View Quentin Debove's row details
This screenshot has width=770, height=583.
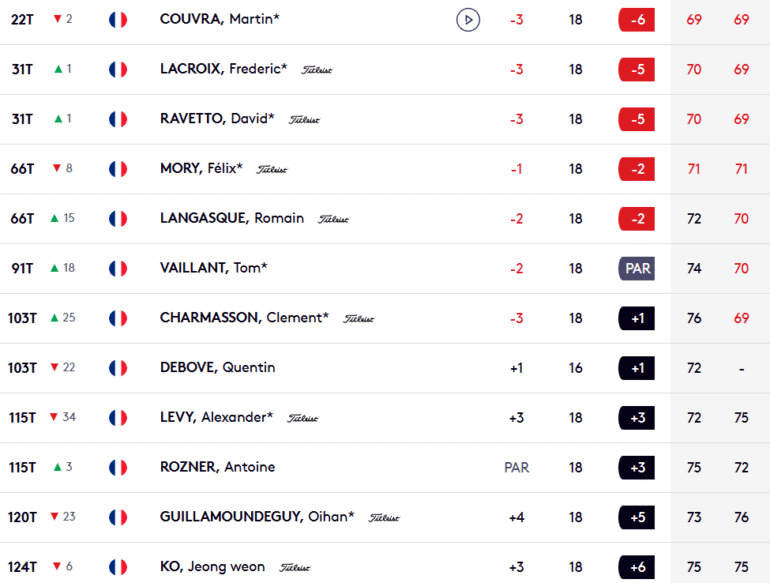217,368
